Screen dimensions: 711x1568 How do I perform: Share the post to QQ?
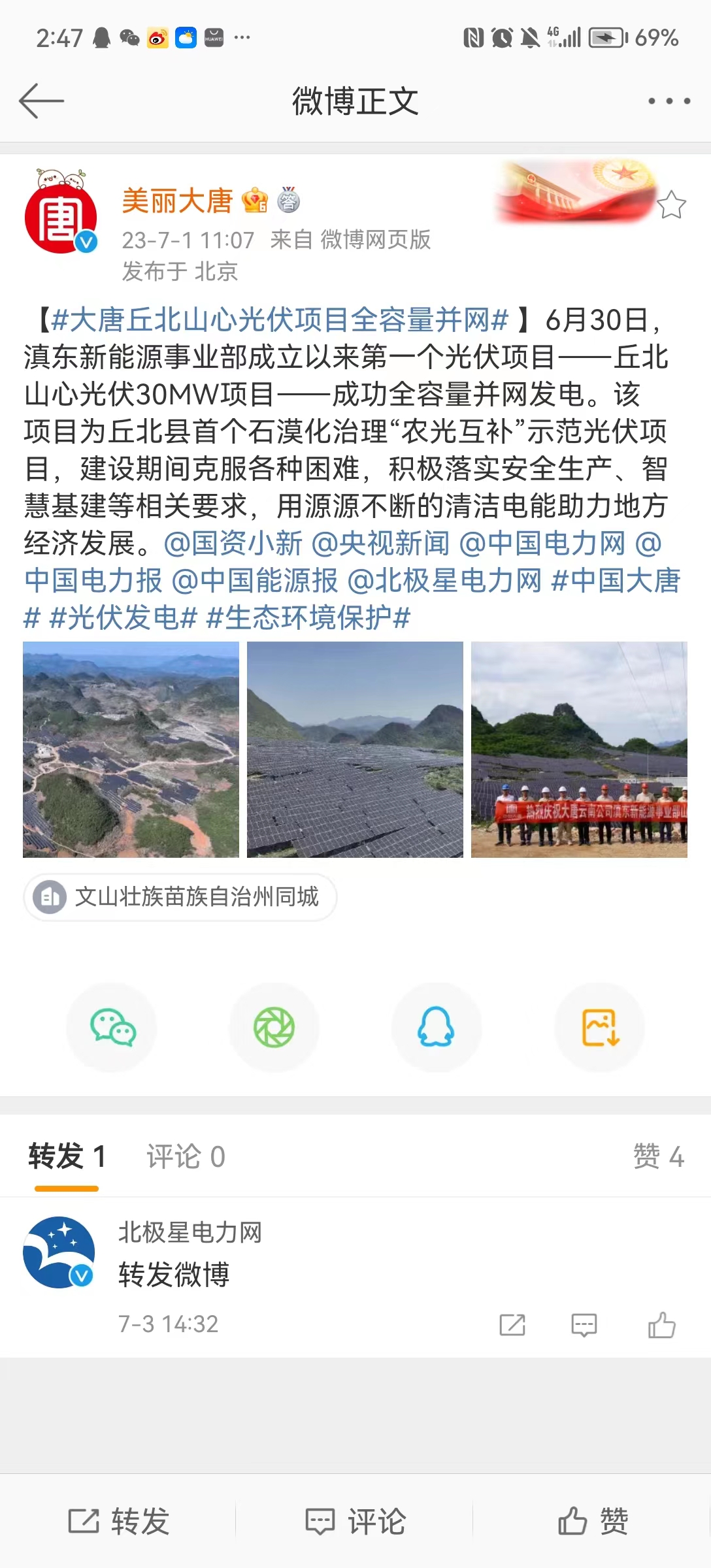(x=437, y=1028)
